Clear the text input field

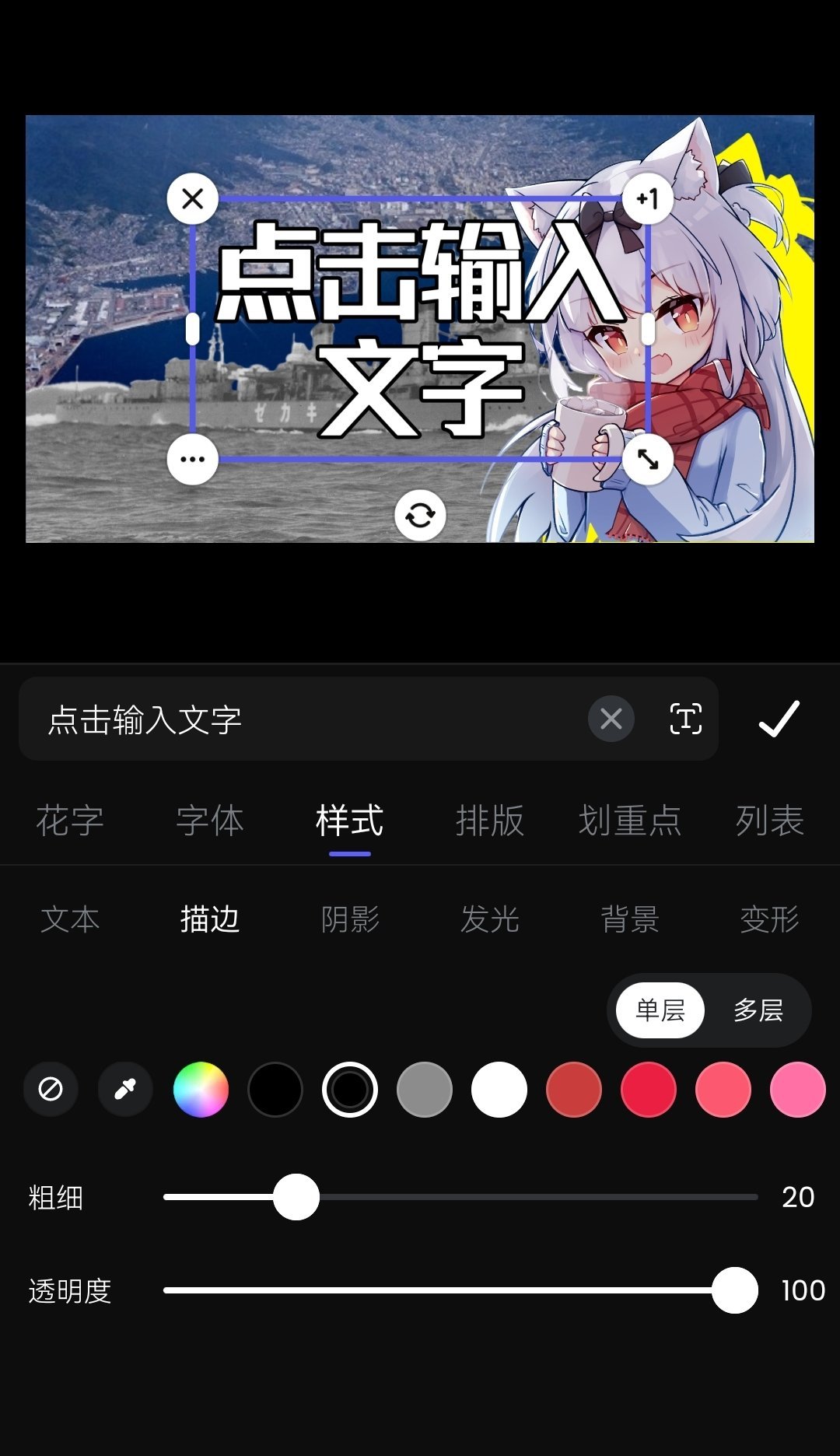click(611, 719)
